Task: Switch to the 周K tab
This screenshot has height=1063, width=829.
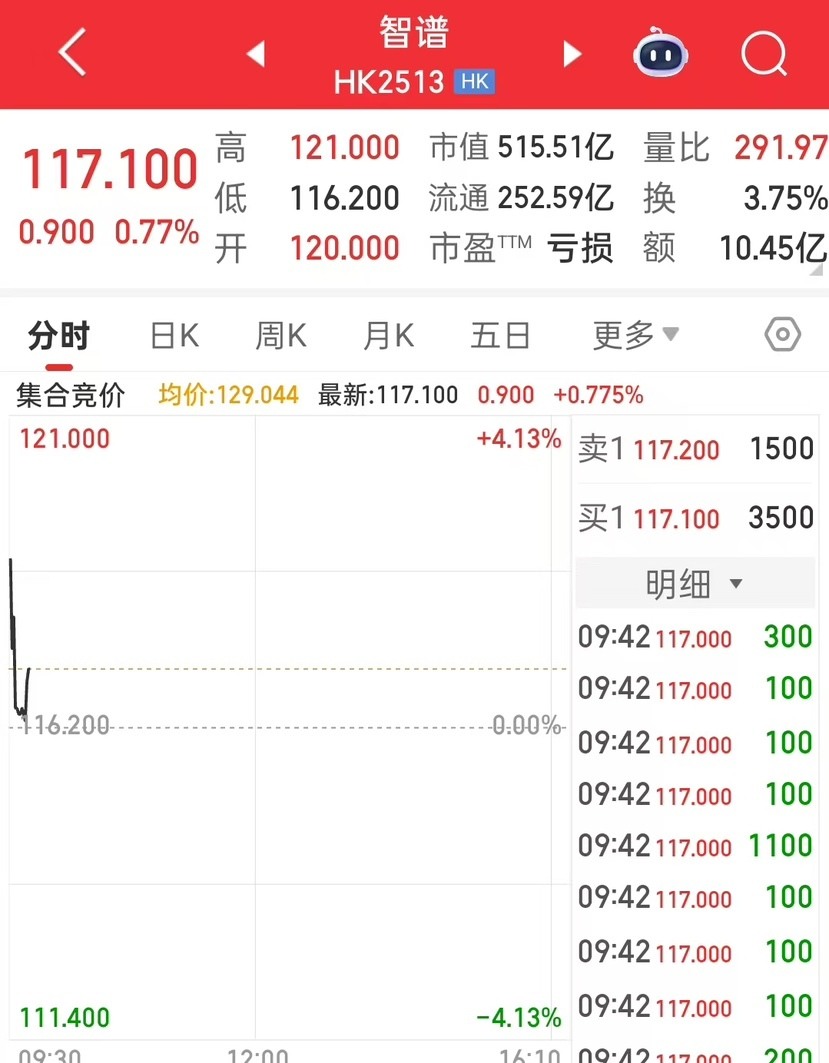Action: (281, 337)
